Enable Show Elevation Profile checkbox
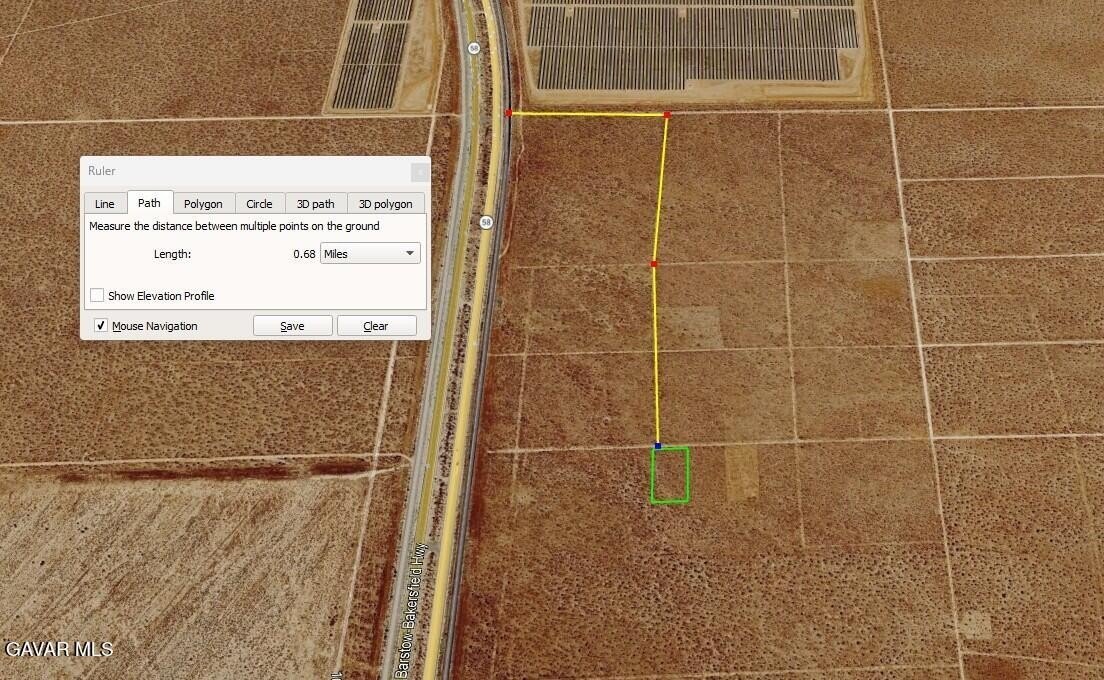Image resolution: width=1104 pixels, height=680 pixels. coord(97,295)
